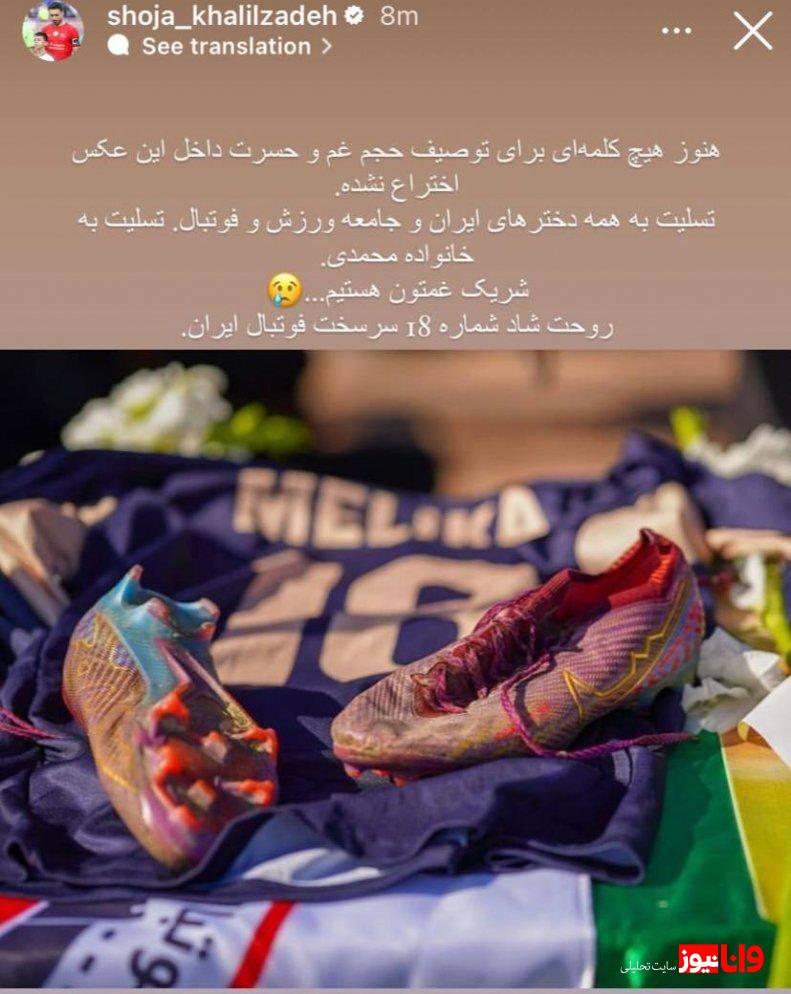Tap See translation for the story
Viewport: 791px width, 994px height.
tap(226, 46)
